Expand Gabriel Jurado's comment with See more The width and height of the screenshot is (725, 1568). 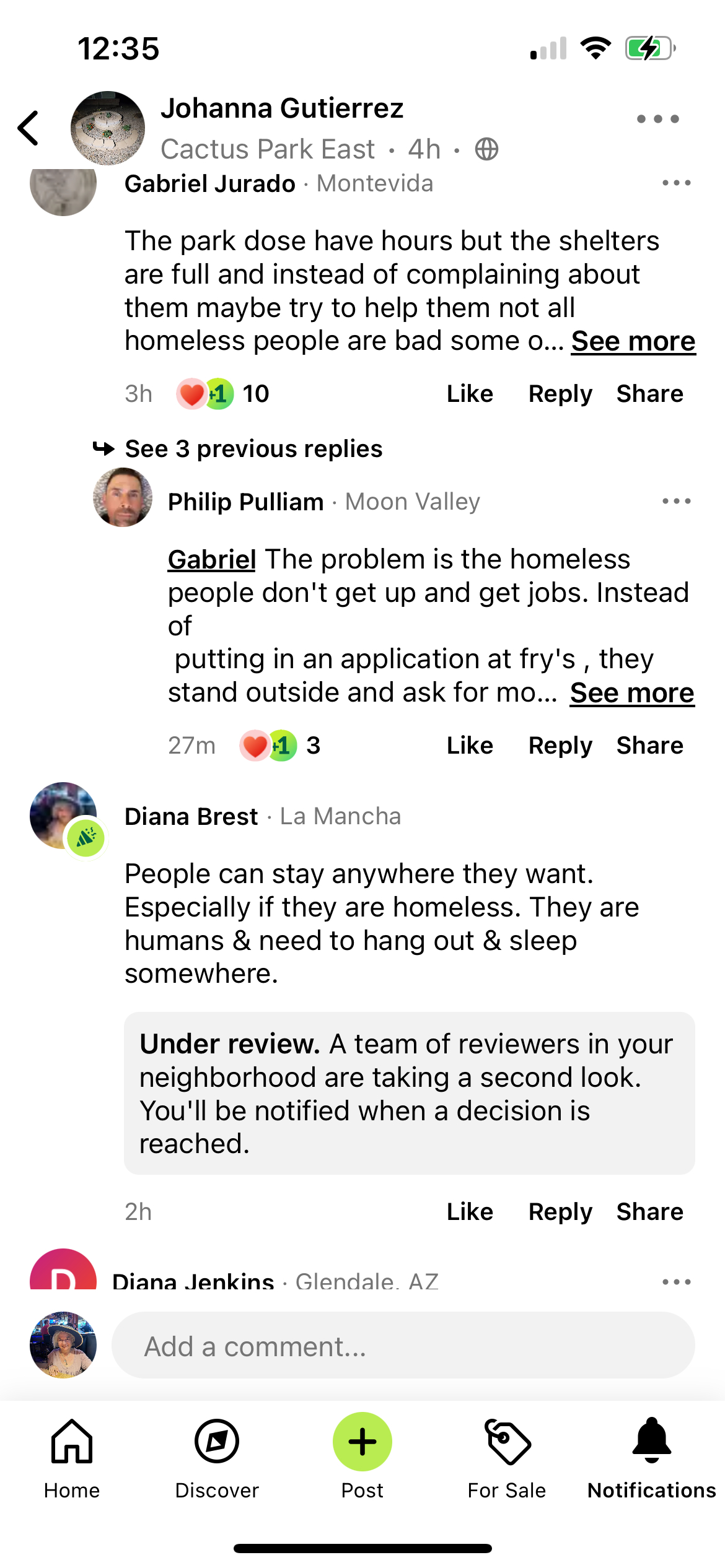tap(633, 341)
